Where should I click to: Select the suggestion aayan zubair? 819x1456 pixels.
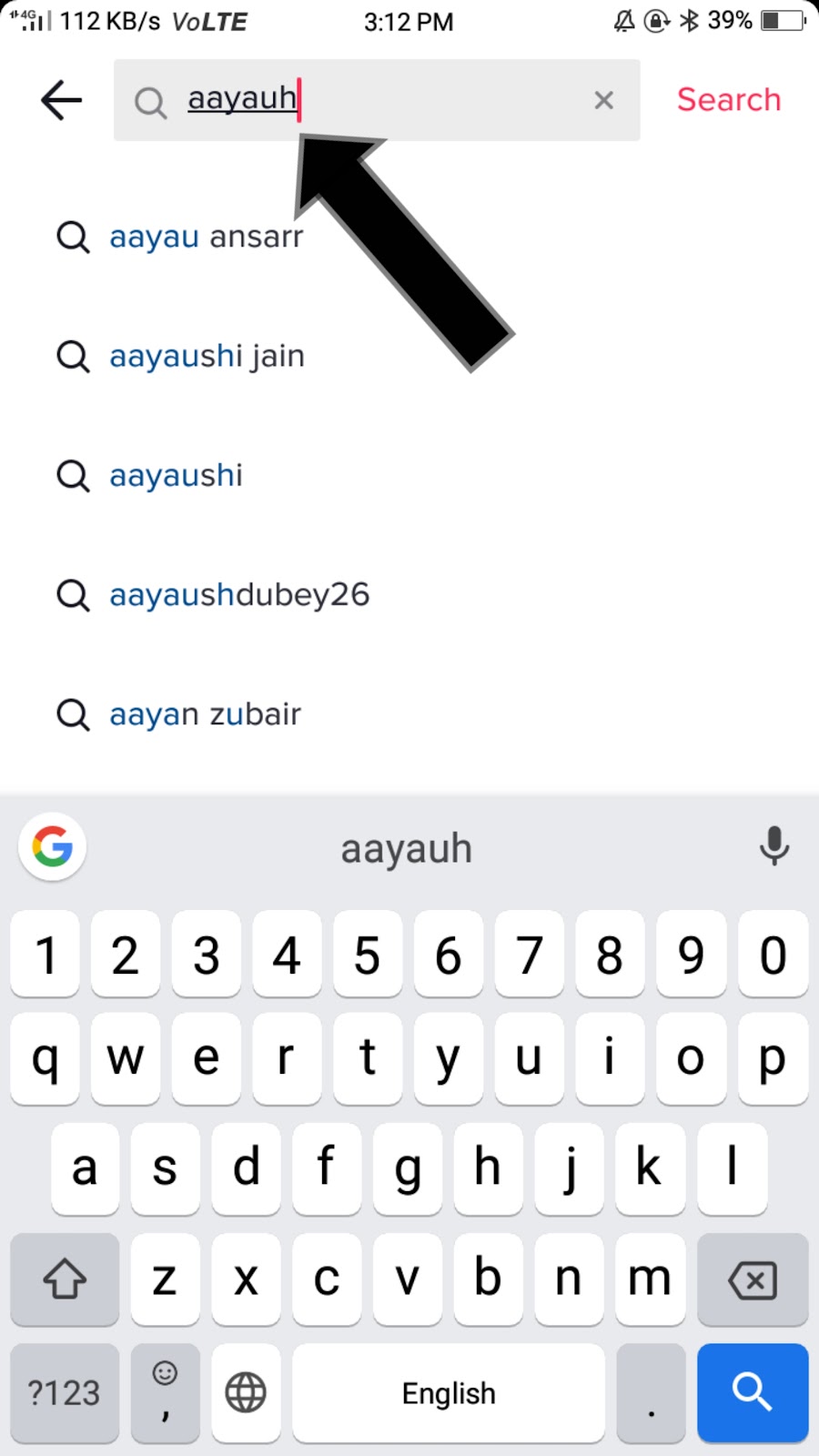pyautogui.click(x=205, y=714)
